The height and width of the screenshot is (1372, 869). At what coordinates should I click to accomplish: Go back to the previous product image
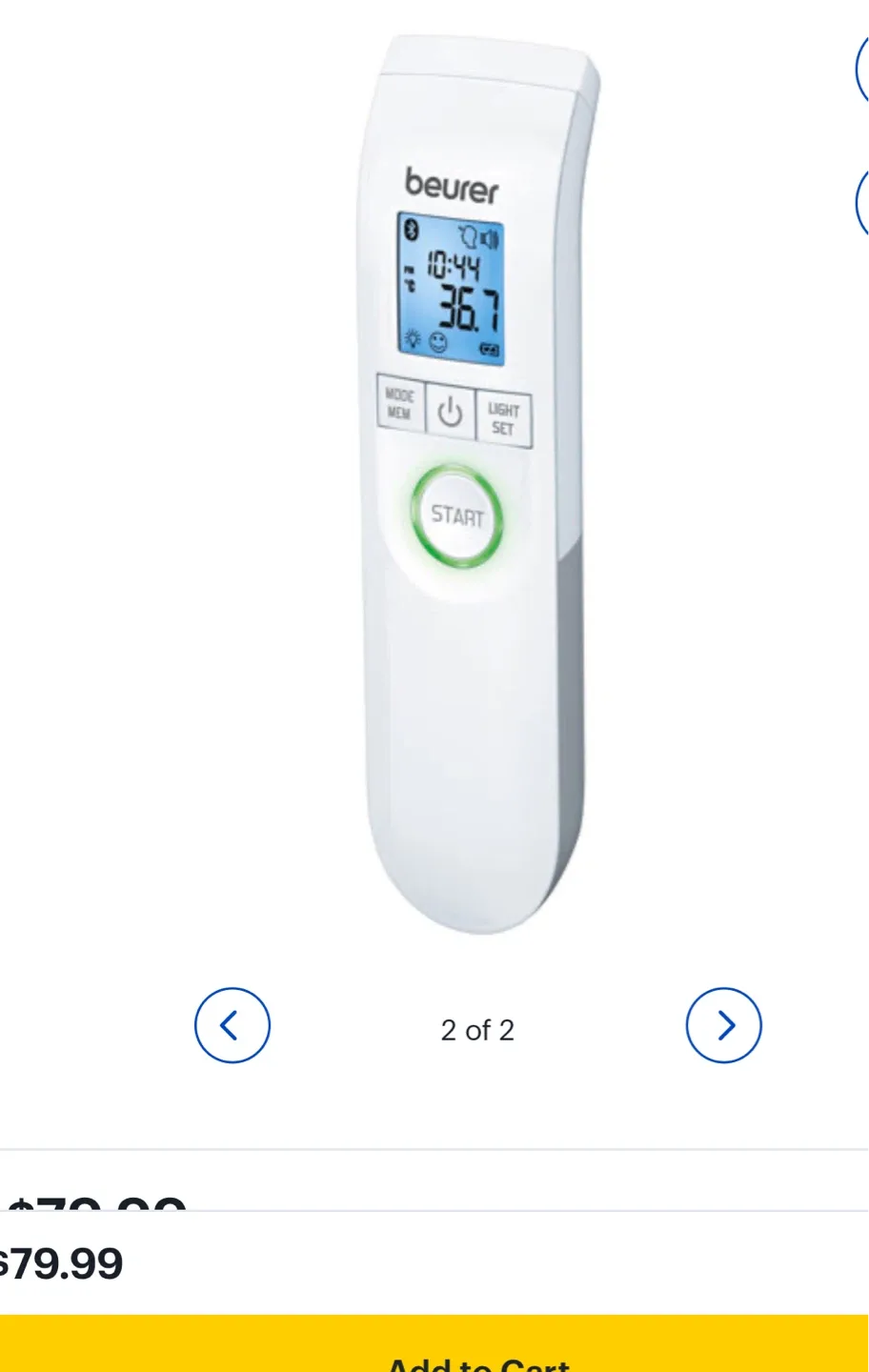(x=232, y=1026)
